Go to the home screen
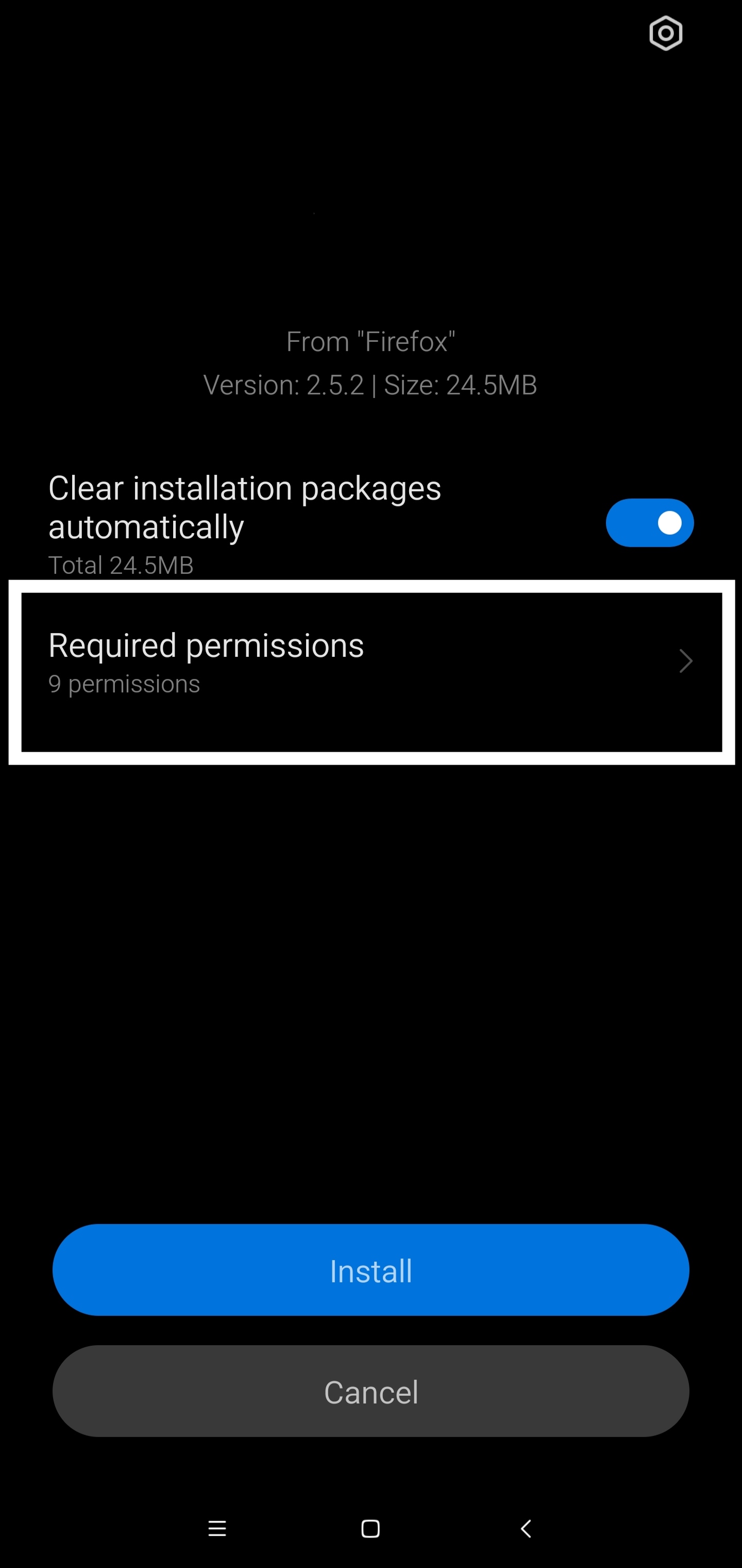Screen dimensions: 742x1568 click(x=370, y=1528)
